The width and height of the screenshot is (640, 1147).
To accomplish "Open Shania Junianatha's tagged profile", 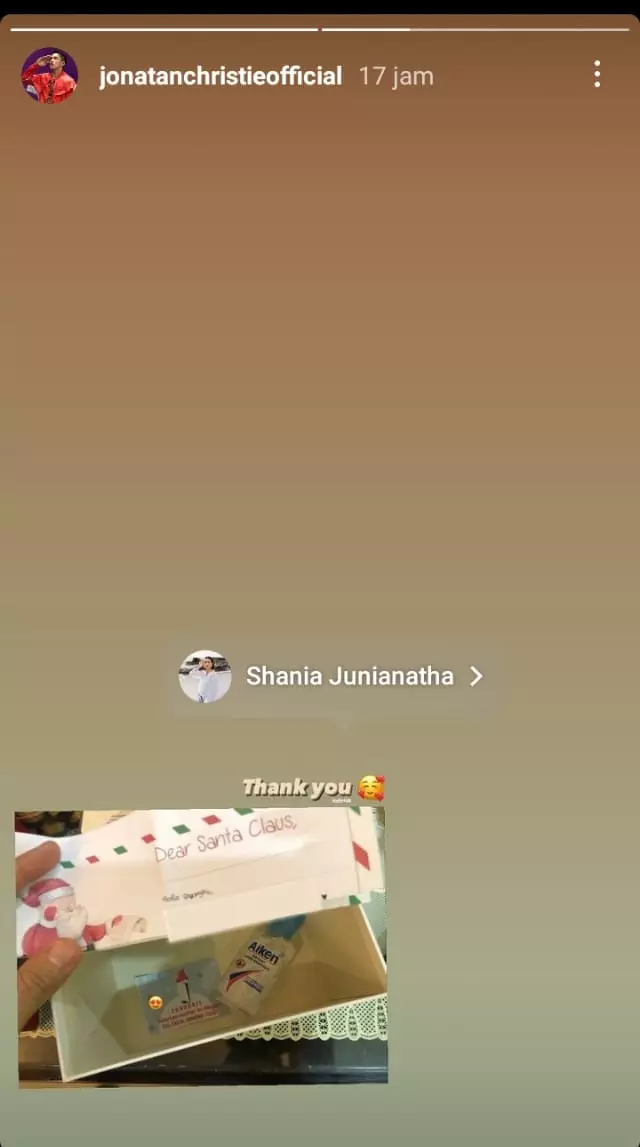I will [x=332, y=677].
